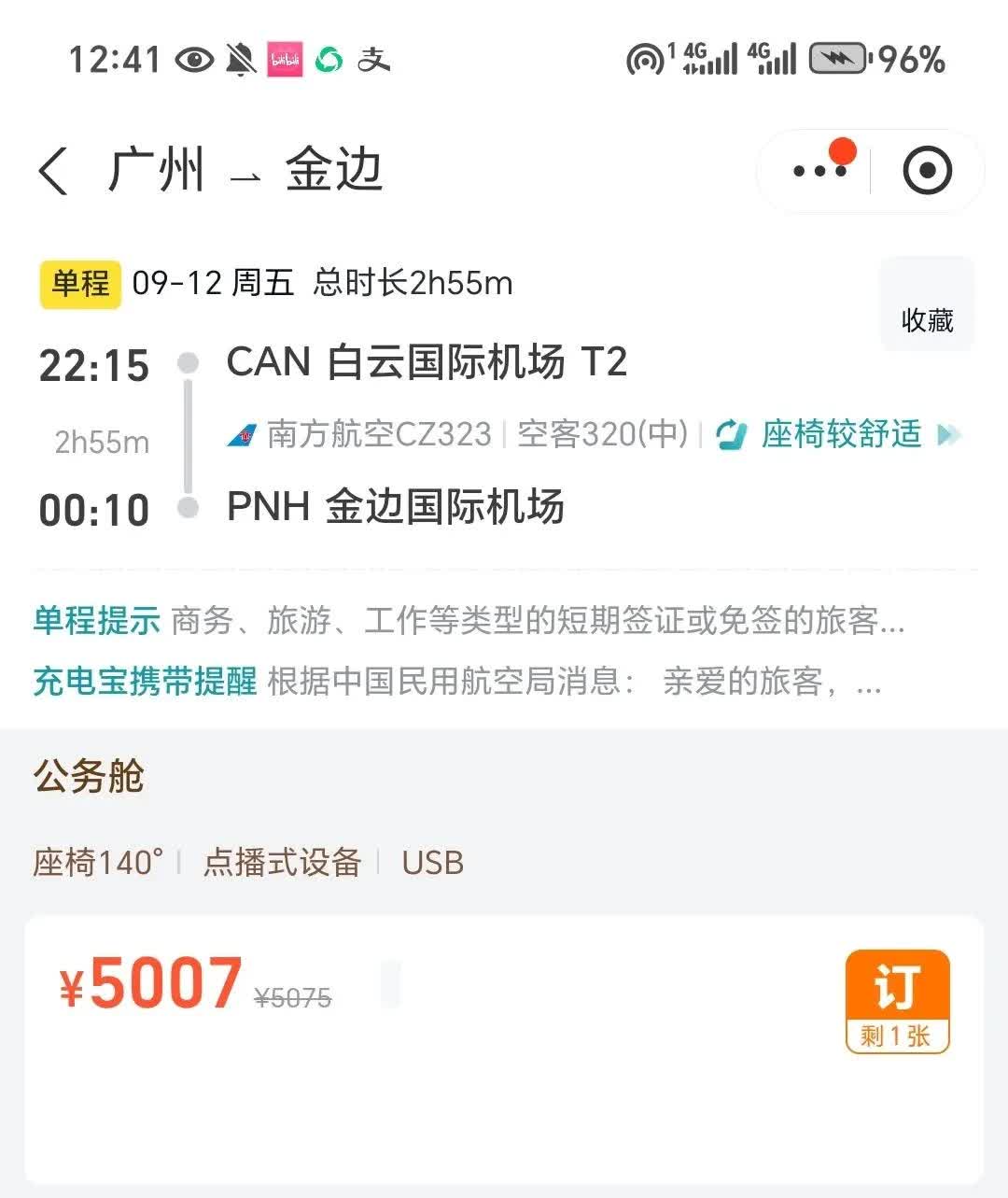Tap the hotspot icon in the status bar
Image resolution: width=1008 pixels, height=1198 pixels.
tap(644, 60)
